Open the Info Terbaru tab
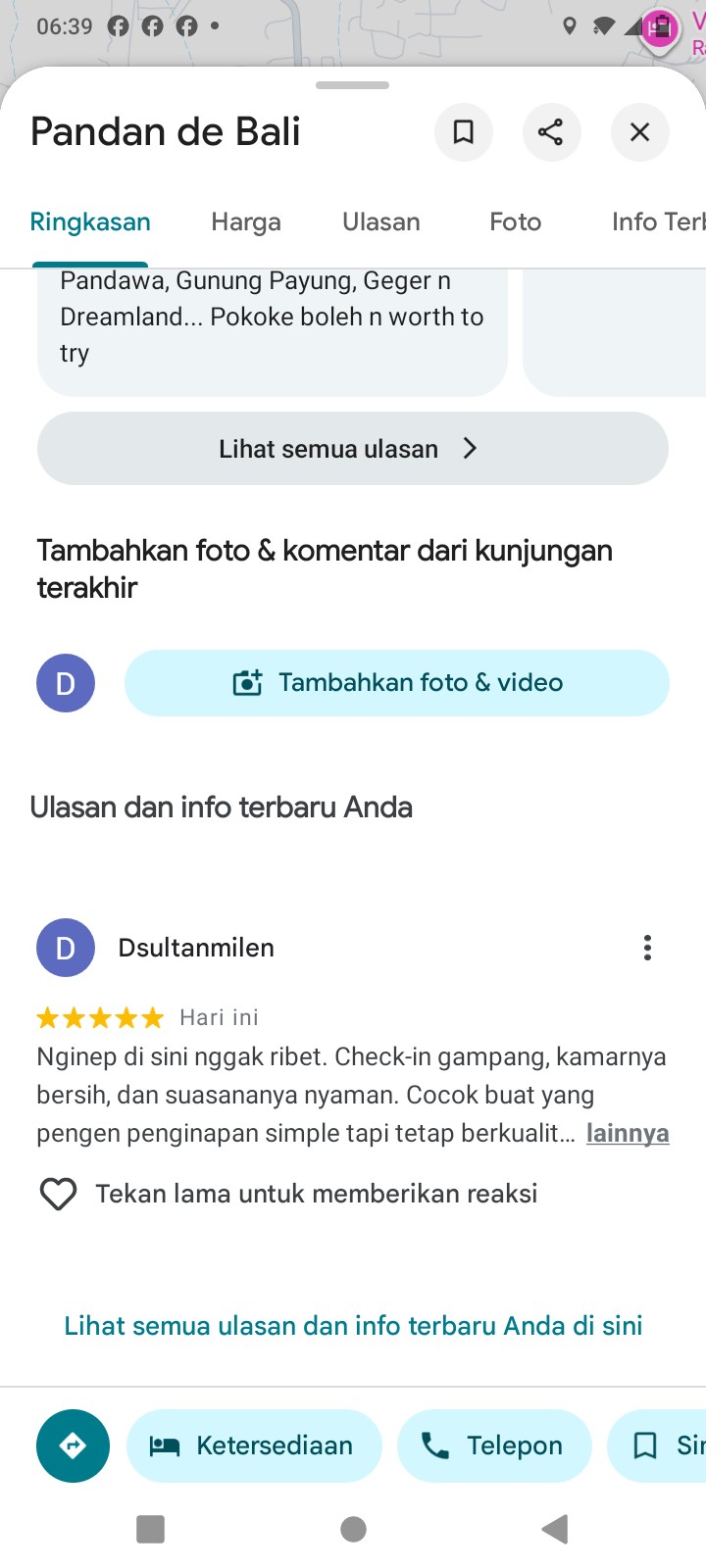The height and width of the screenshot is (1568, 706). (x=657, y=222)
